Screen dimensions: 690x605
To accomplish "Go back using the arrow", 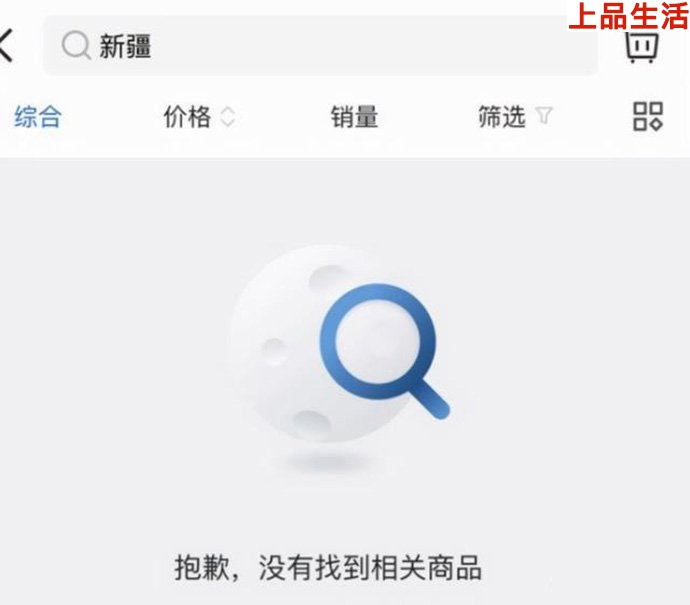I will (x=8, y=45).
